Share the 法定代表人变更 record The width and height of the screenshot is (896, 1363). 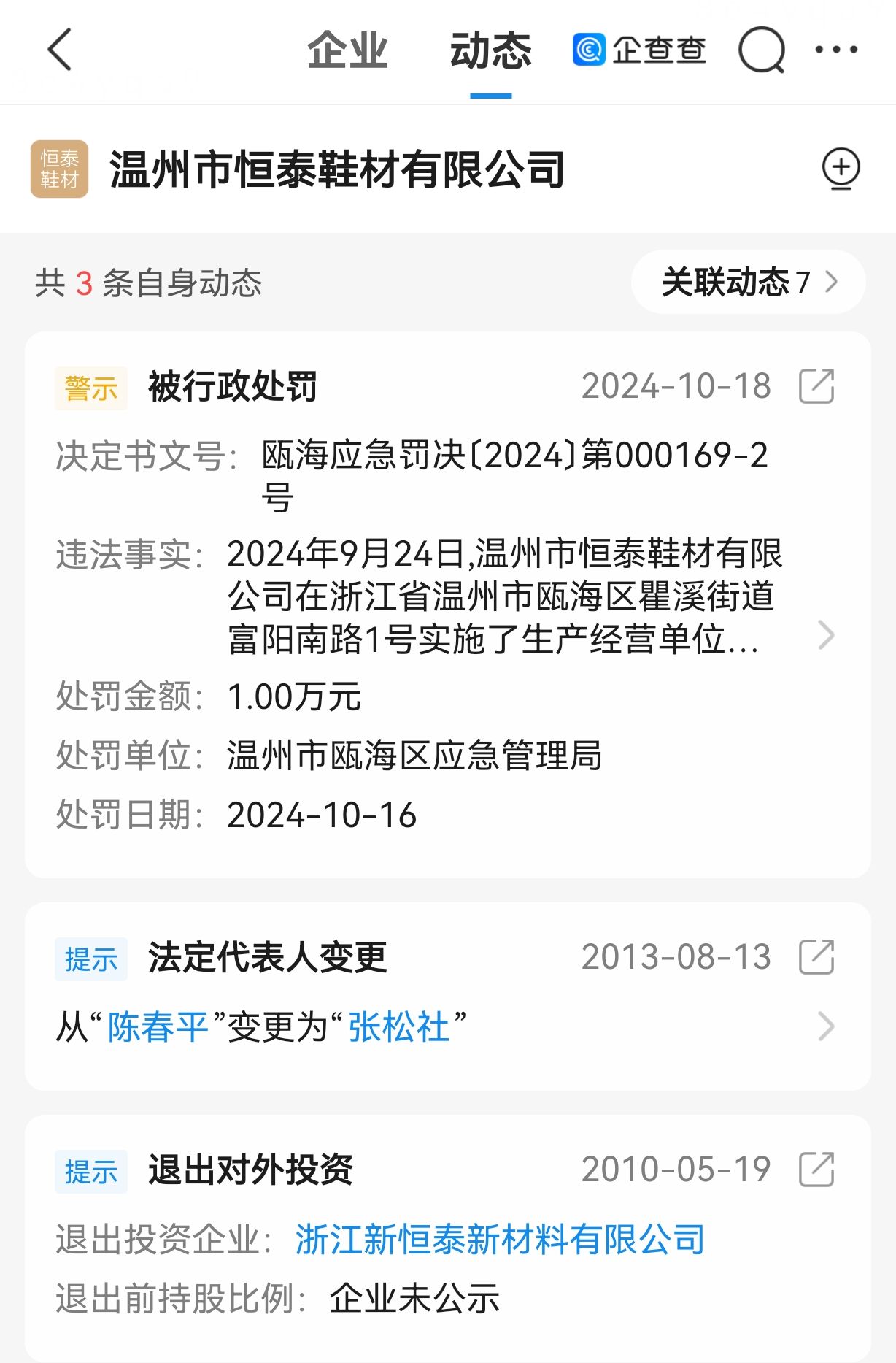click(816, 957)
